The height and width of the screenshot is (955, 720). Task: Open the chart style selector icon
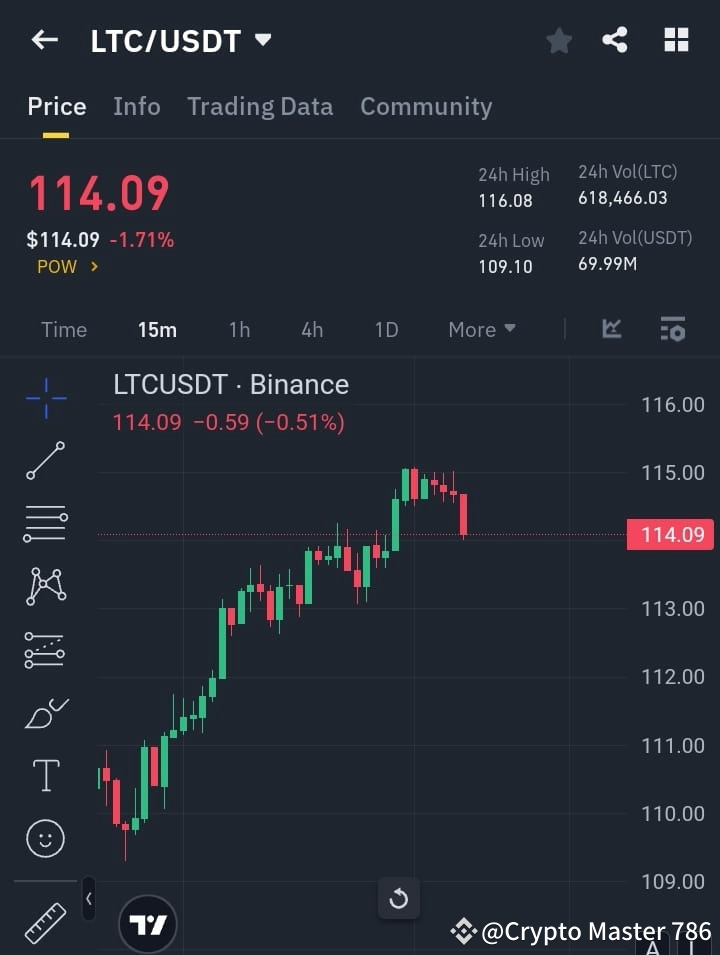tap(610, 330)
